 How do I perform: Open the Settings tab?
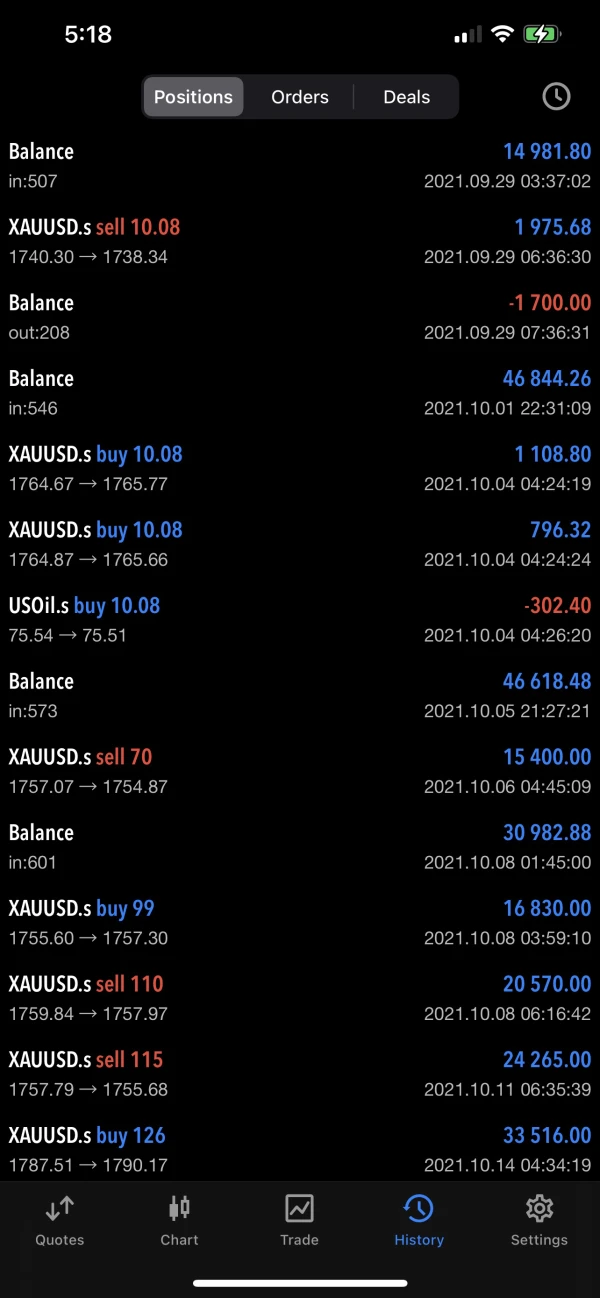pyautogui.click(x=539, y=1220)
